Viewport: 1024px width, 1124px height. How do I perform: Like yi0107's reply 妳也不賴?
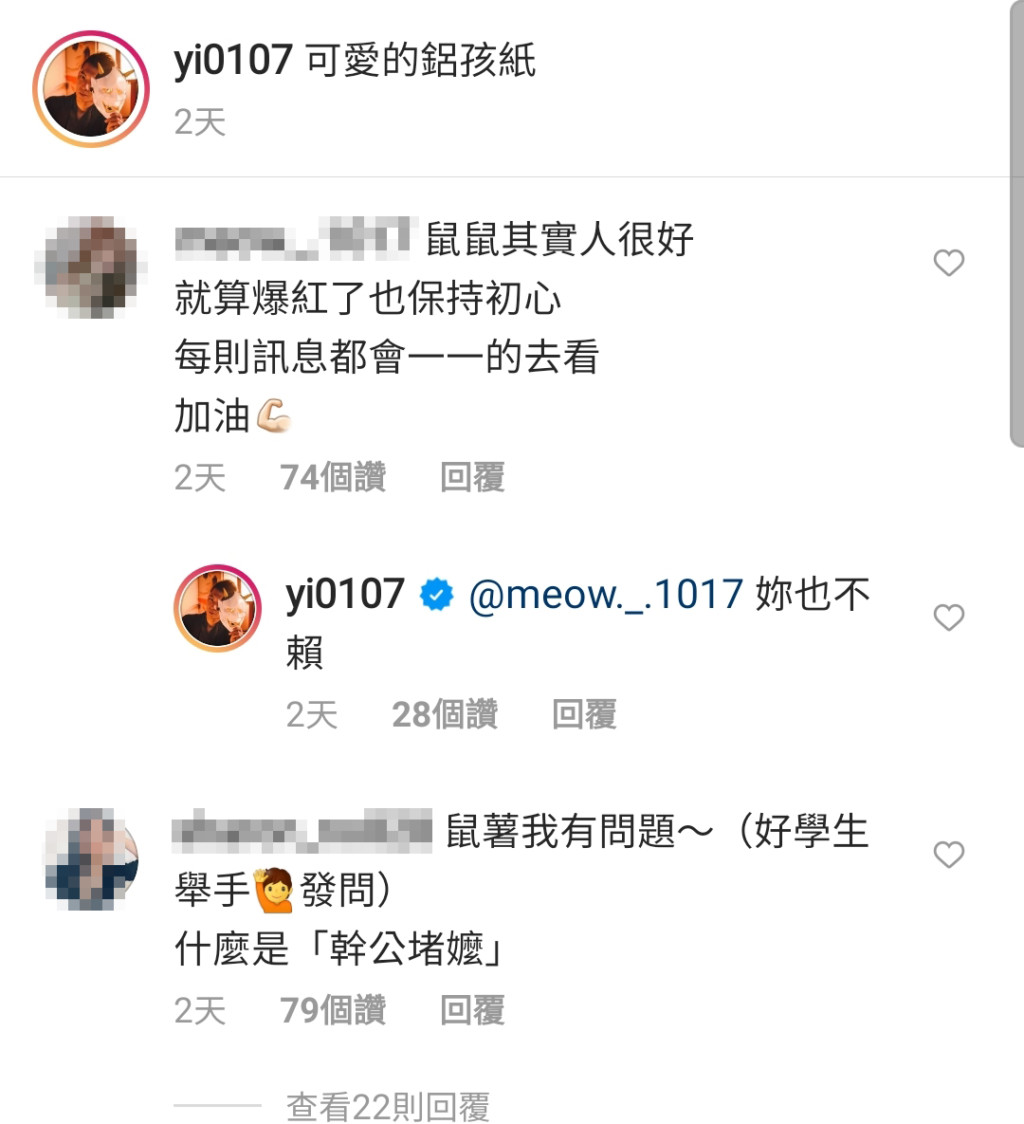click(x=948, y=618)
